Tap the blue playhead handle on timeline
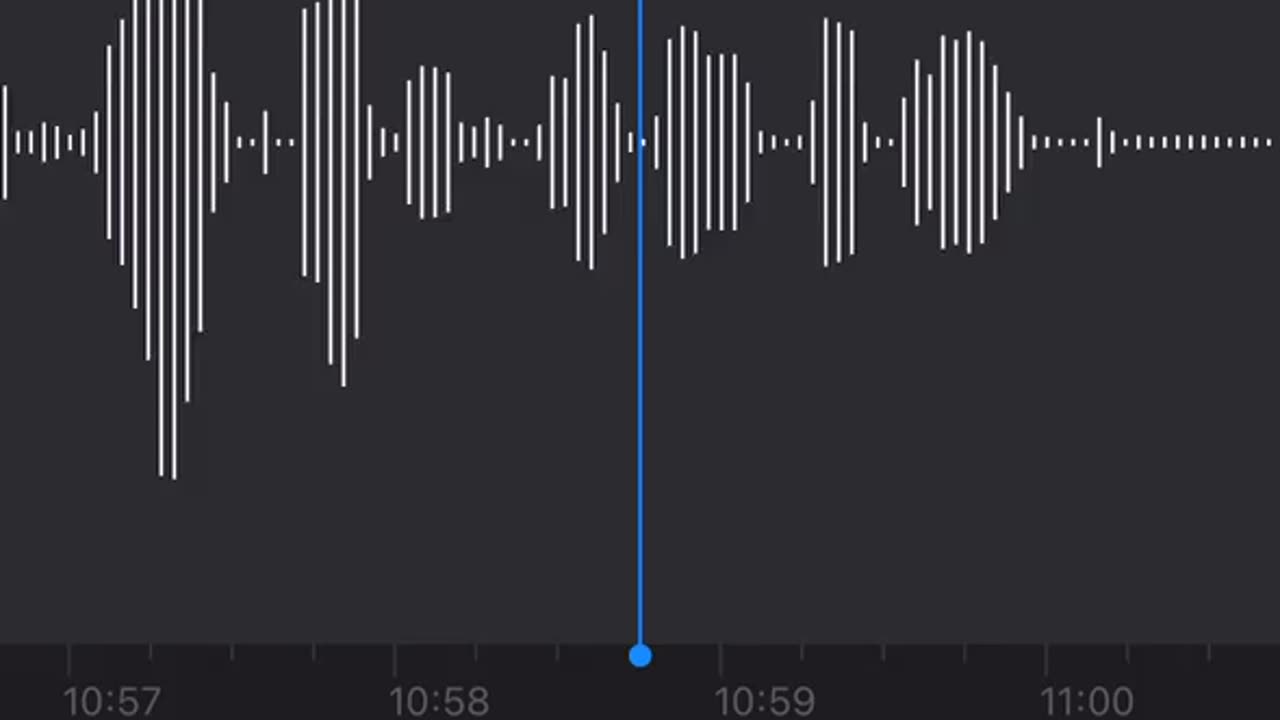 click(x=640, y=656)
